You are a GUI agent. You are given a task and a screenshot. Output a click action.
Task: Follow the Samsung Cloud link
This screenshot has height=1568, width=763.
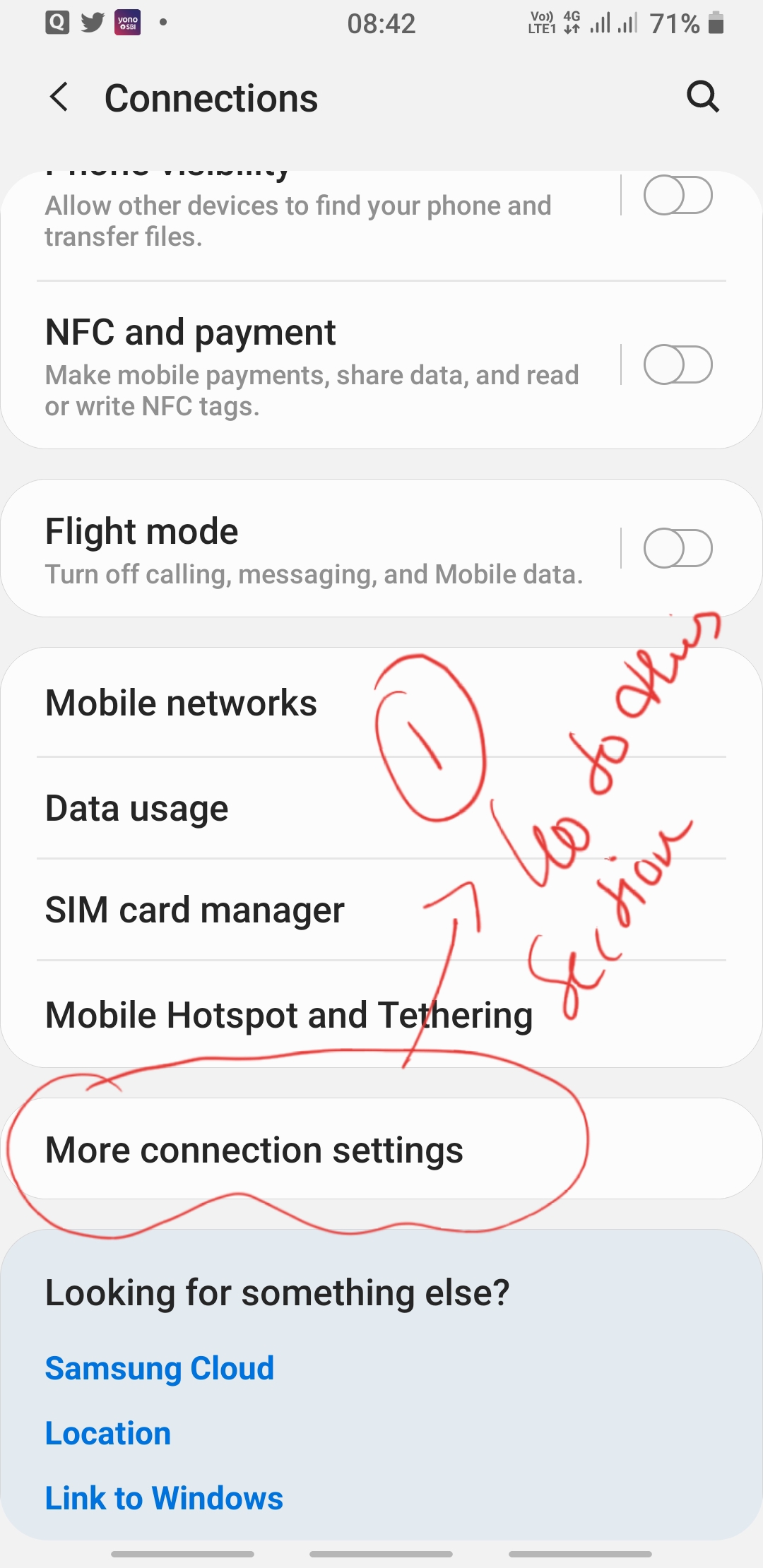tap(160, 1368)
